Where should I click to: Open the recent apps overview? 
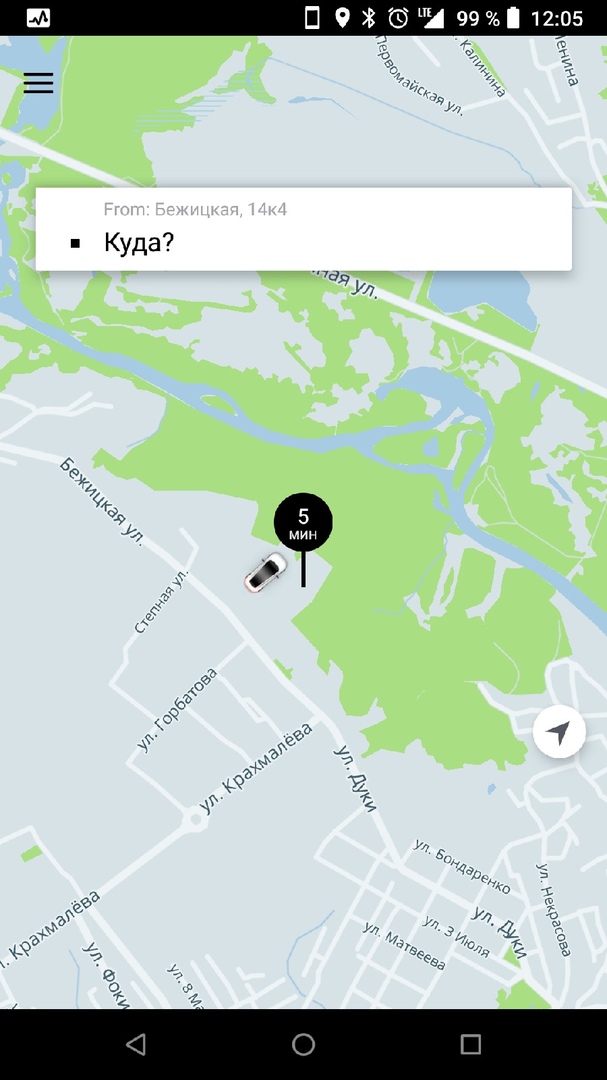click(x=470, y=1044)
